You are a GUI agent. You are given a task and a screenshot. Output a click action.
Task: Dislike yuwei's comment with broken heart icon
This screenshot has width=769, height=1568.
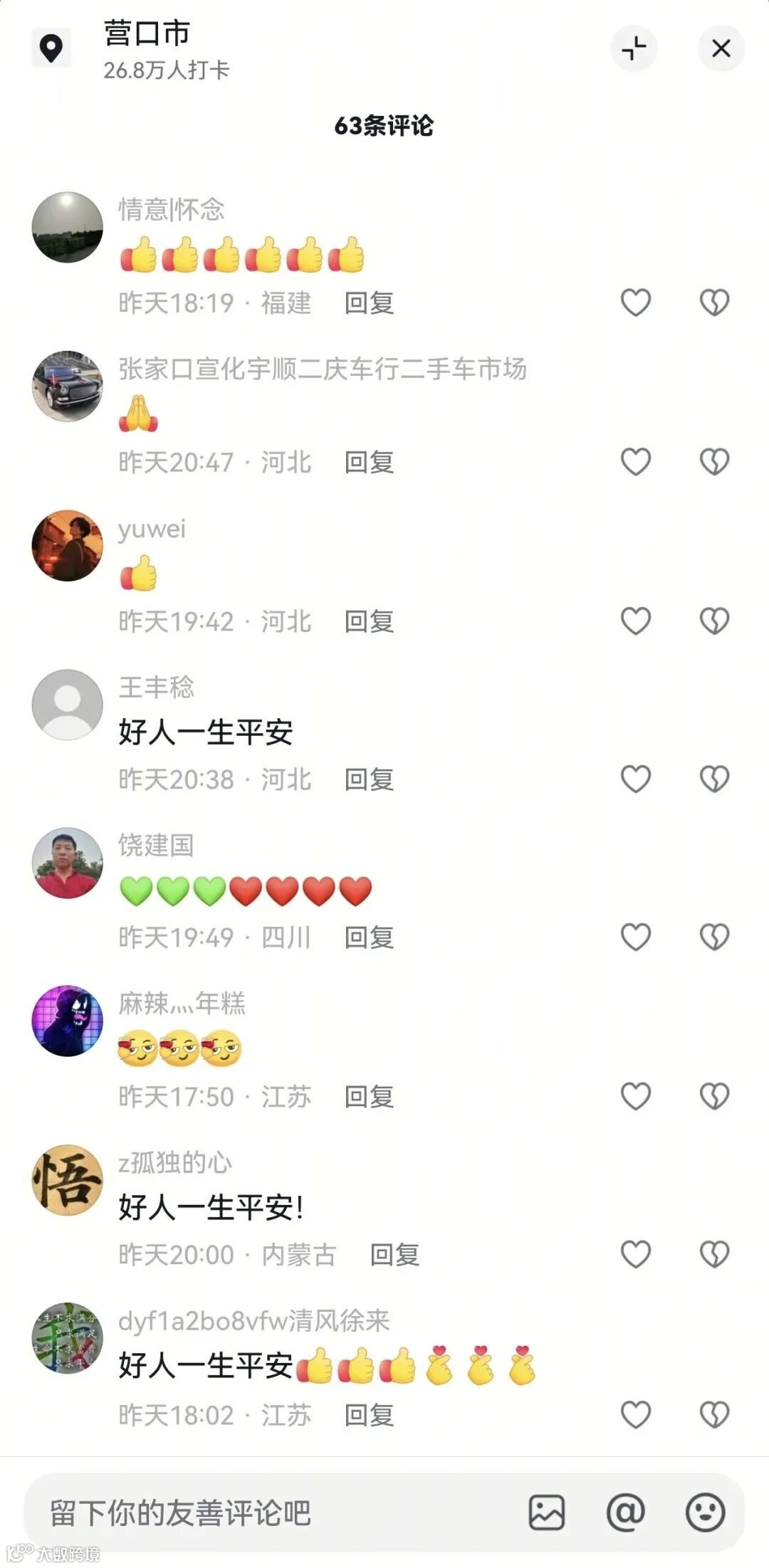tap(713, 620)
